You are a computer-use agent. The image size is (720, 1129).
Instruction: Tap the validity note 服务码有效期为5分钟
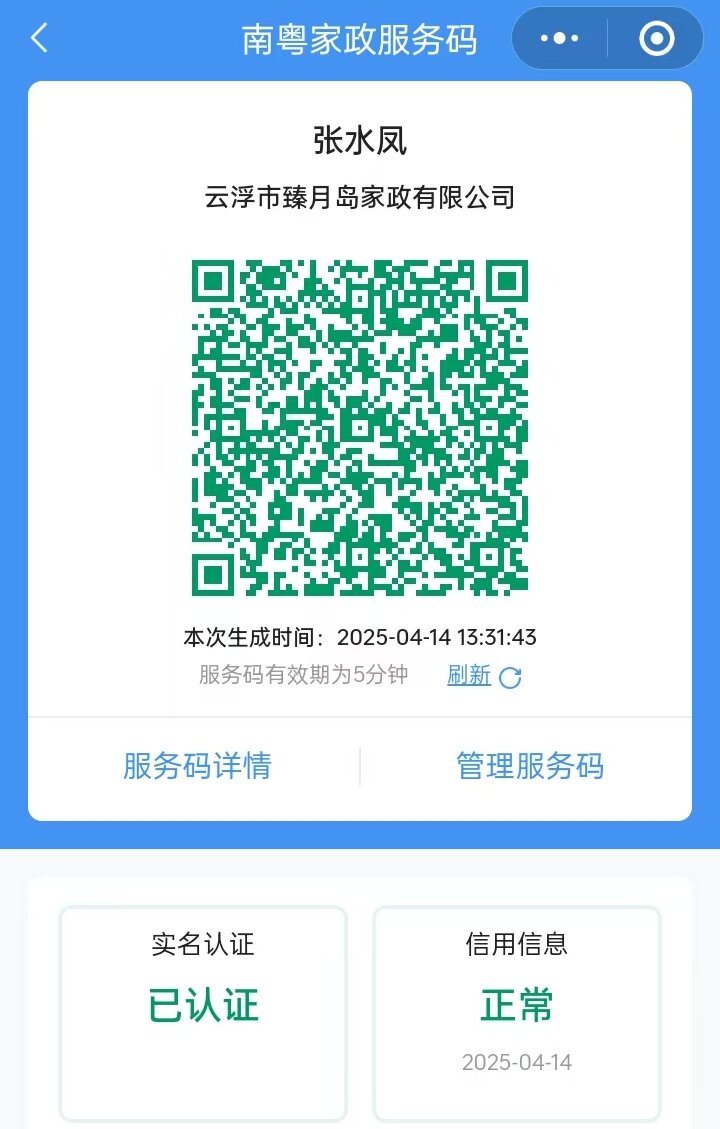click(302, 676)
